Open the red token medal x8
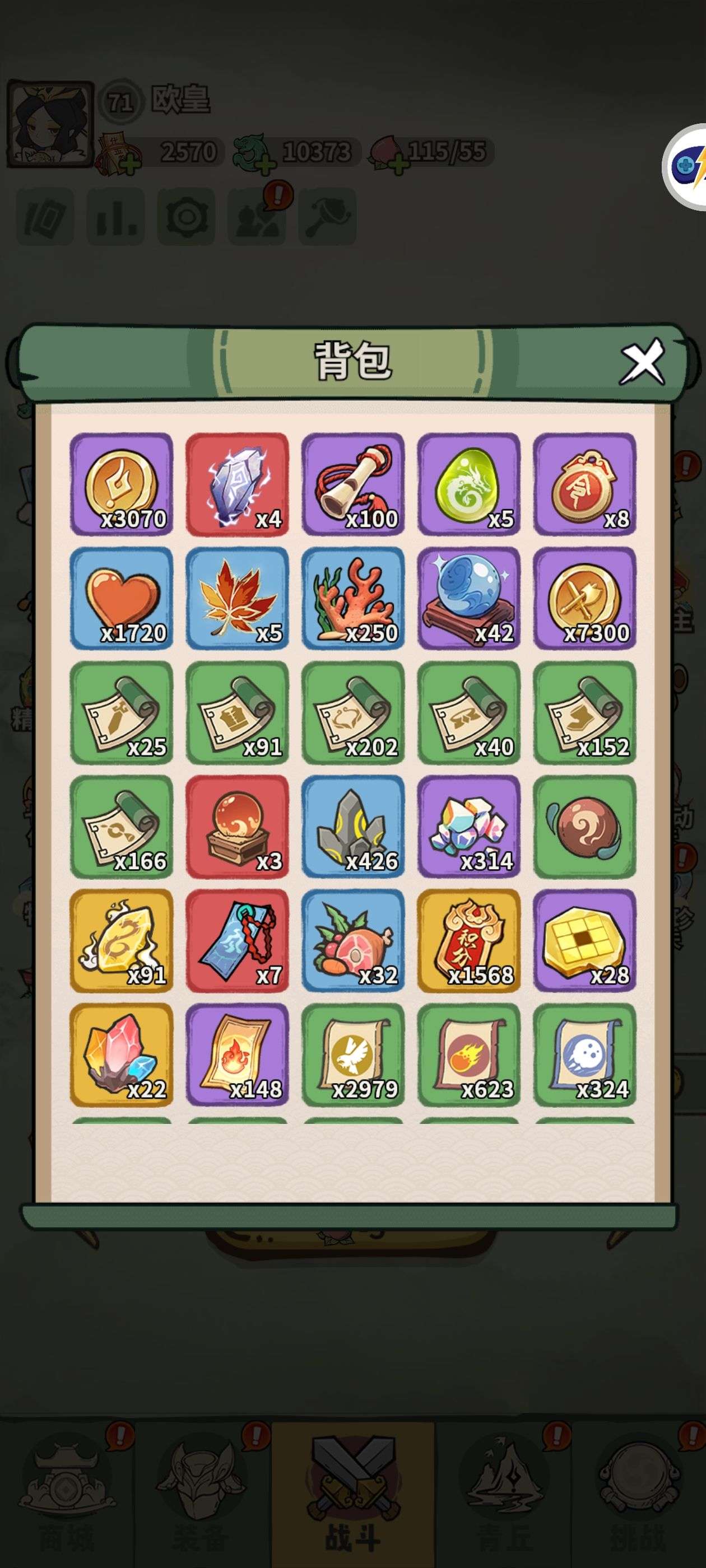This screenshot has width=706, height=1568. [584, 484]
